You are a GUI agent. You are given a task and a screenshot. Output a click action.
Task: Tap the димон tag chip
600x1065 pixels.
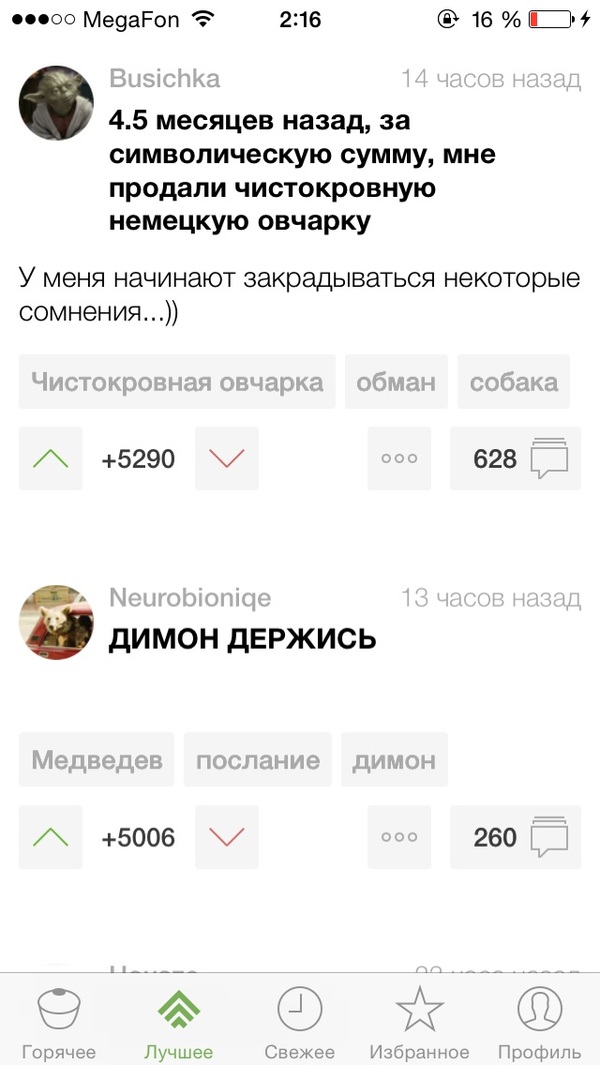coord(394,760)
